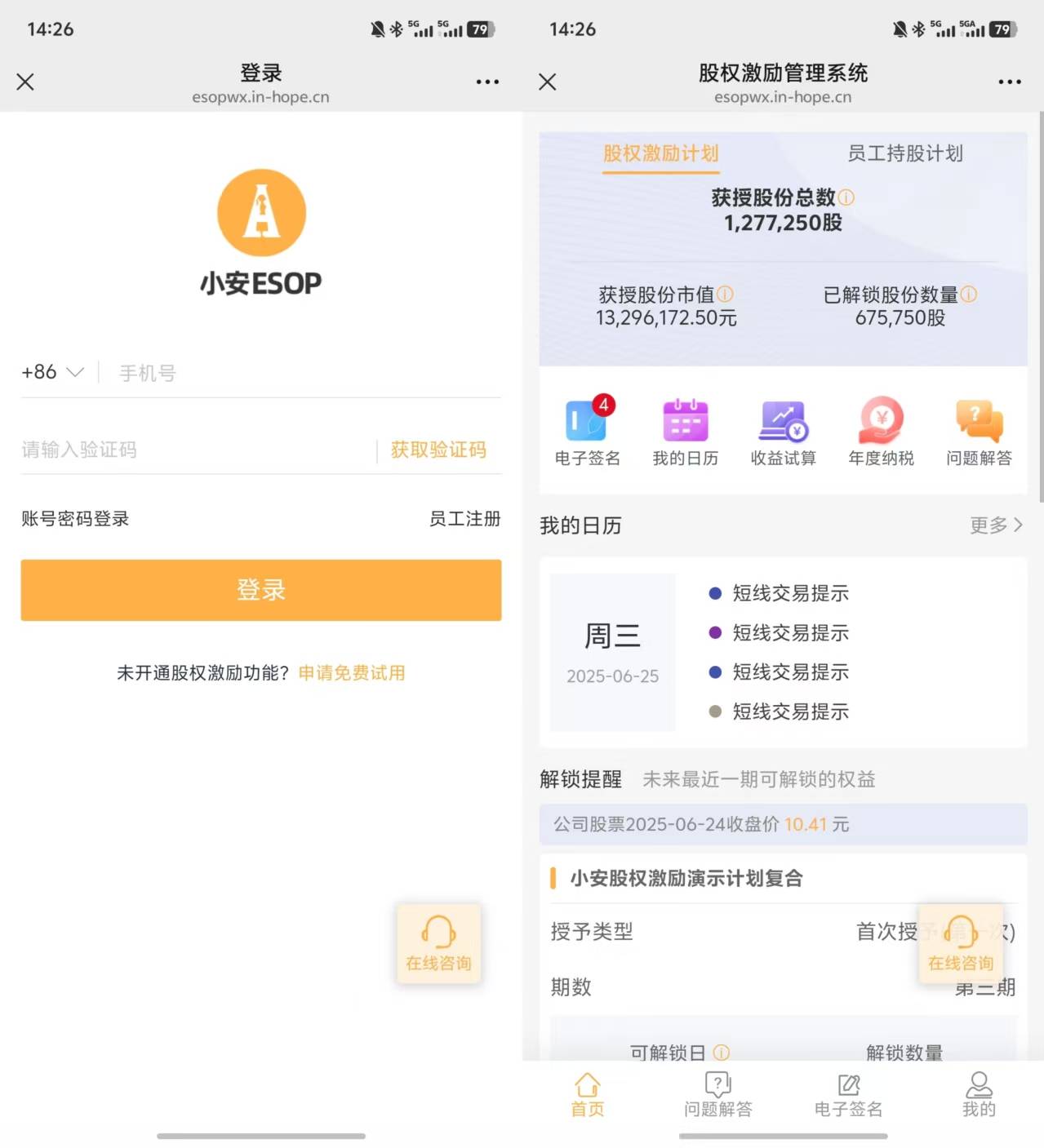Request code via 获取验证码

pyautogui.click(x=438, y=450)
